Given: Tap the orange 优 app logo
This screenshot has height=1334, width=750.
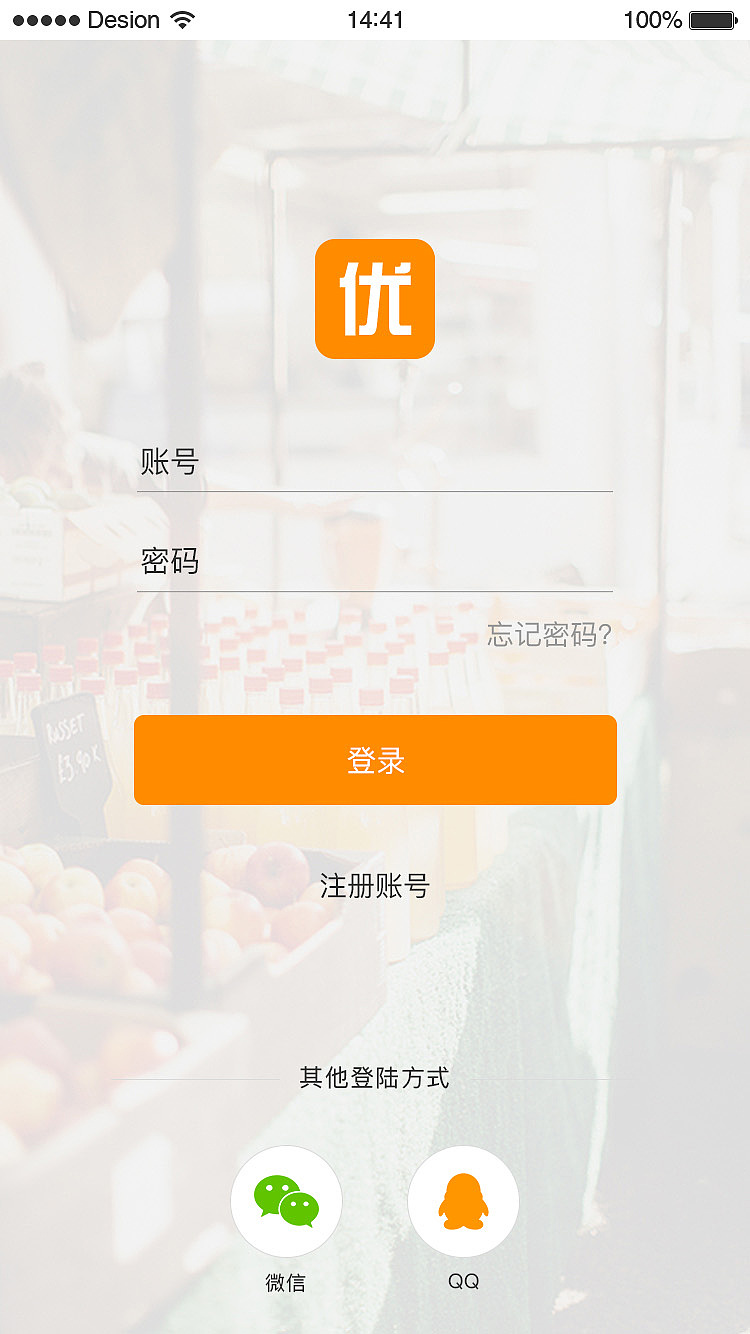Looking at the screenshot, I should coord(375,298).
